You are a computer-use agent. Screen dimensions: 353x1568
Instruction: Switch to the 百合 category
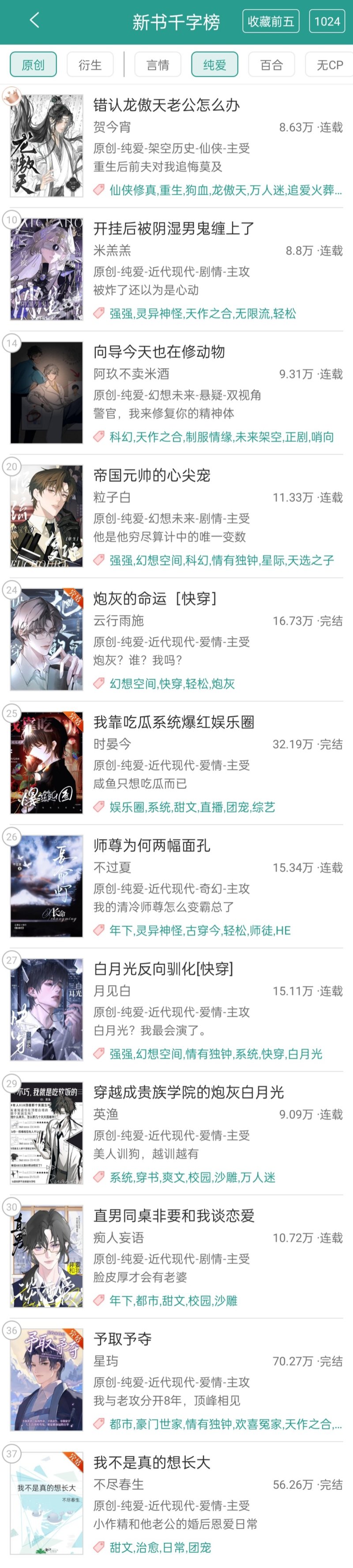coord(271,64)
